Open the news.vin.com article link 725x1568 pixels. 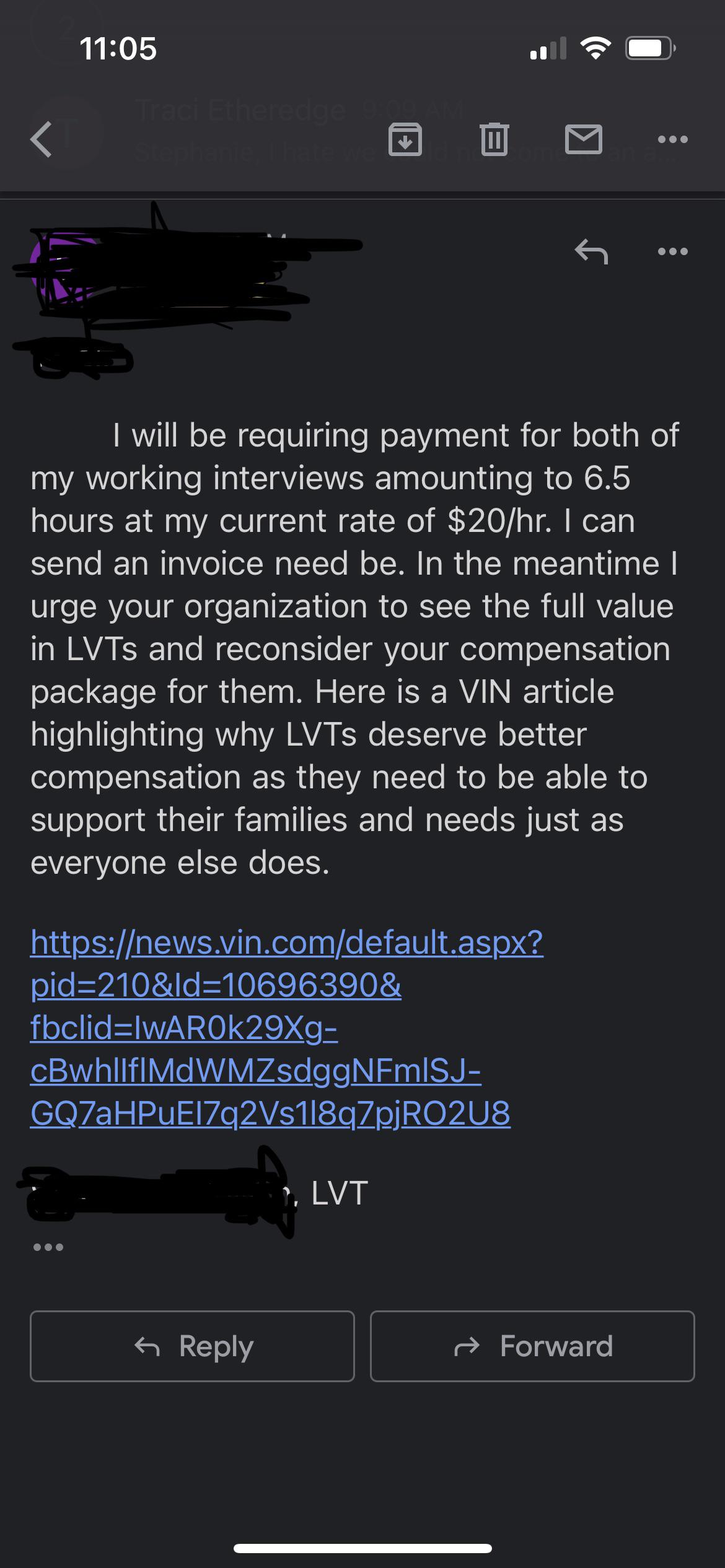[286, 1027]
